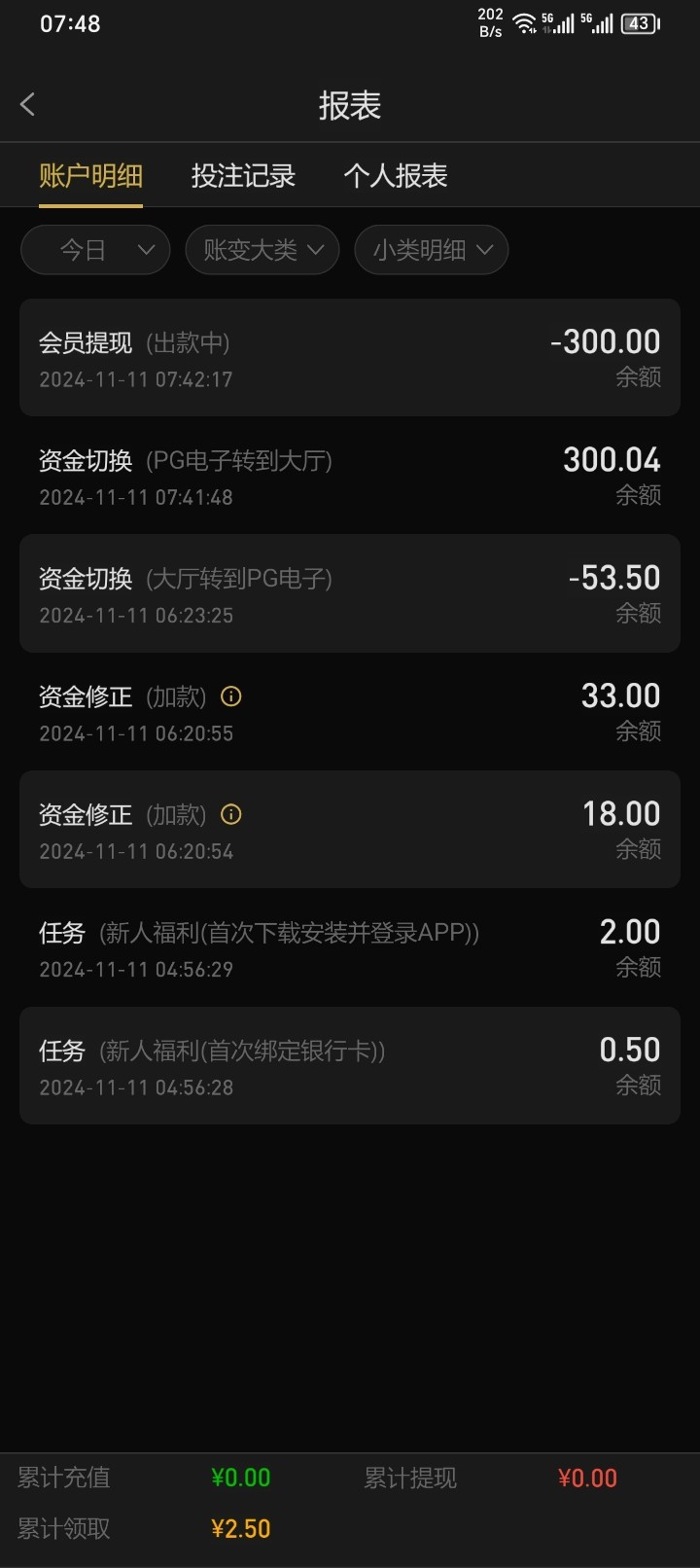This screenshot has width=700, height=1568.
Task: Select the 账户明细 tab
Action: click(x=90, y=175)
